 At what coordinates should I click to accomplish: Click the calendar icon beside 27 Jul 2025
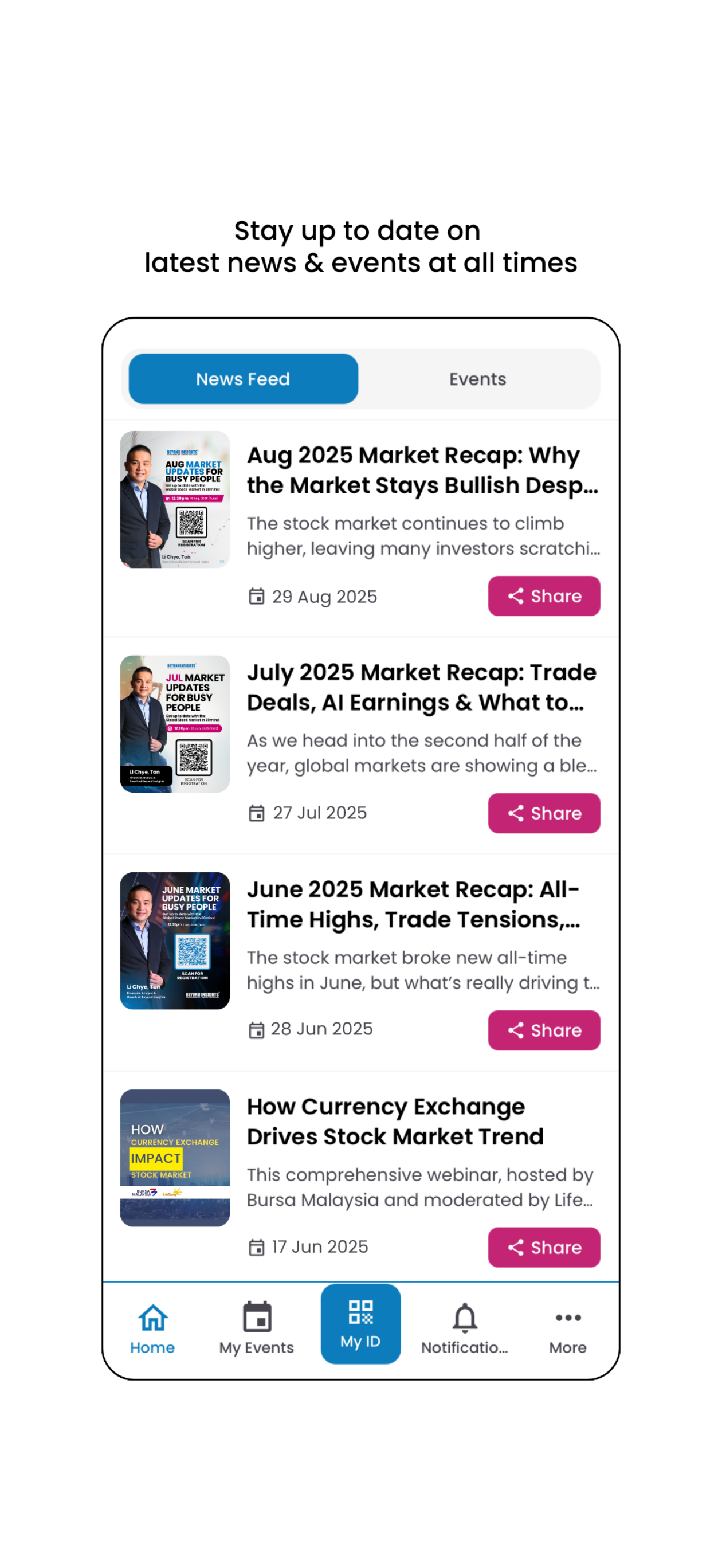click(257, 813)
